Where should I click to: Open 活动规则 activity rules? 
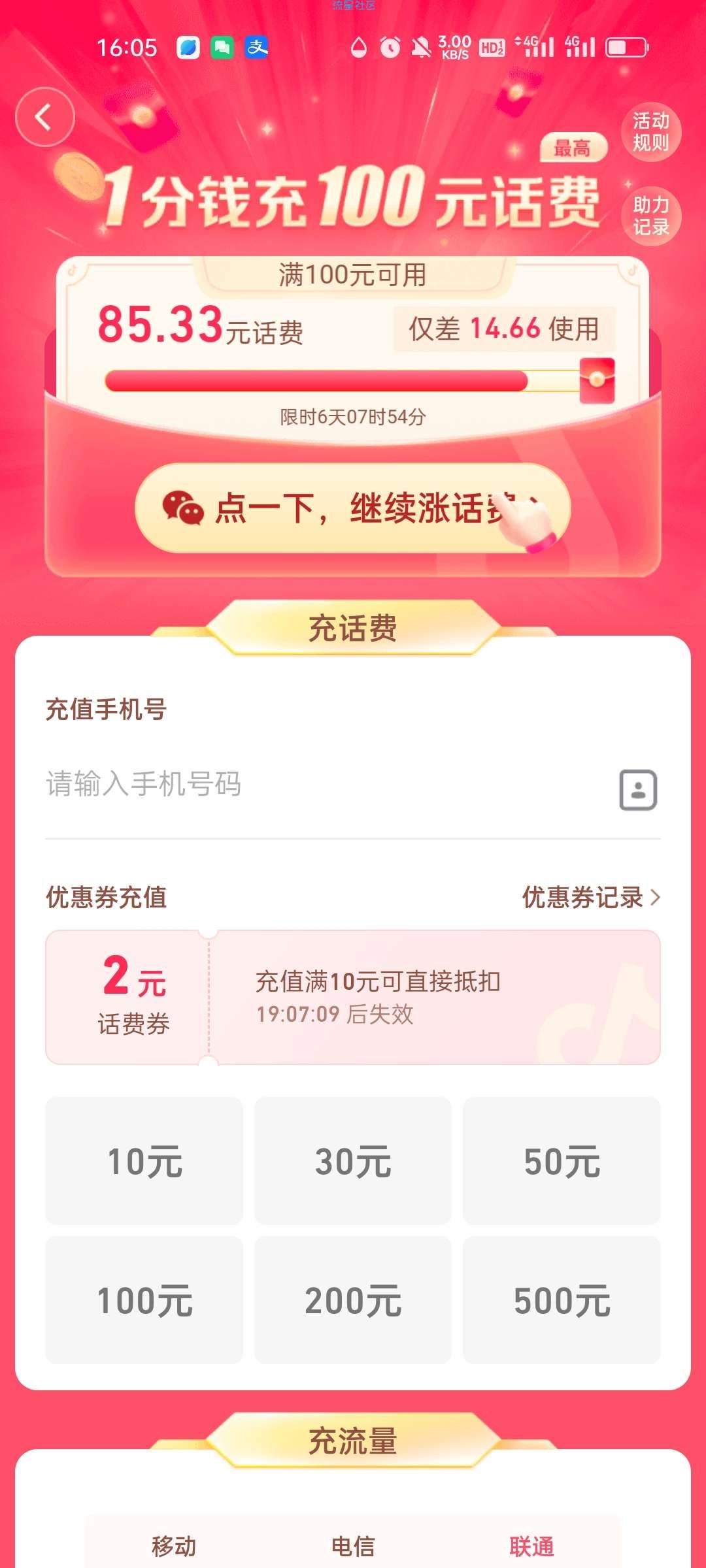click(650, 132)
